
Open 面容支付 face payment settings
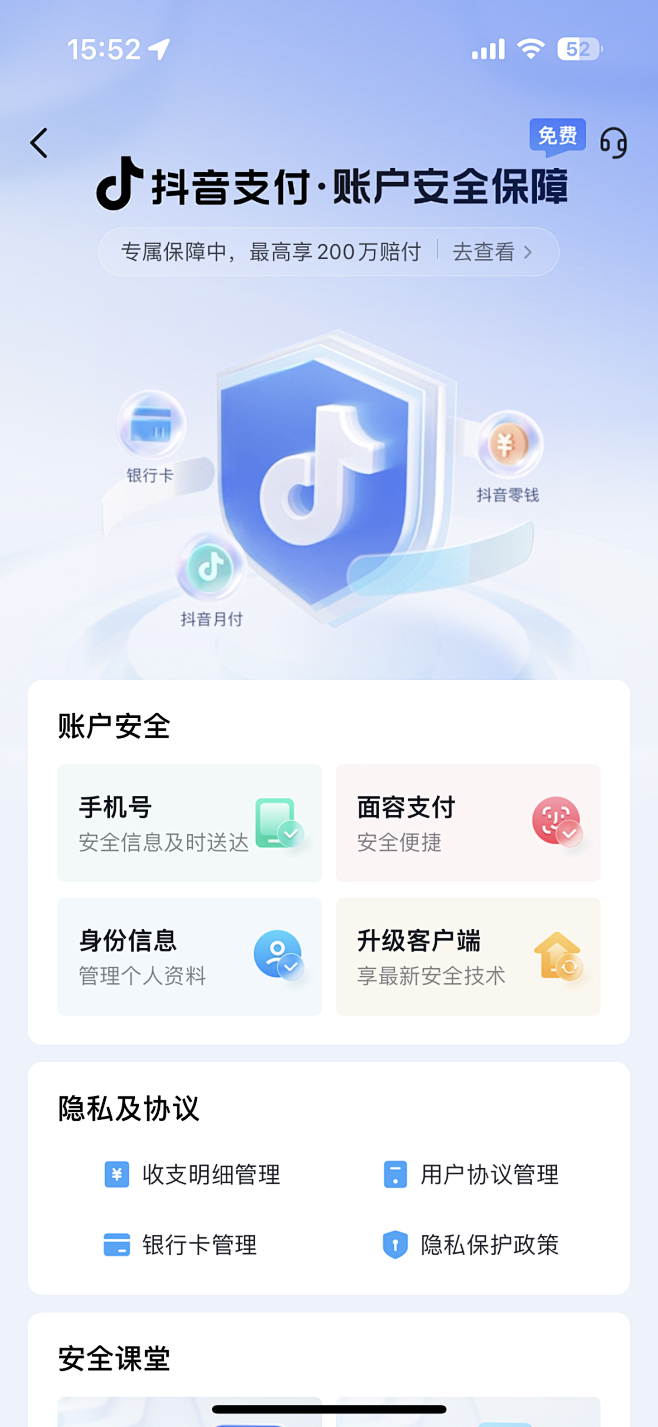[x=467, y=823]
